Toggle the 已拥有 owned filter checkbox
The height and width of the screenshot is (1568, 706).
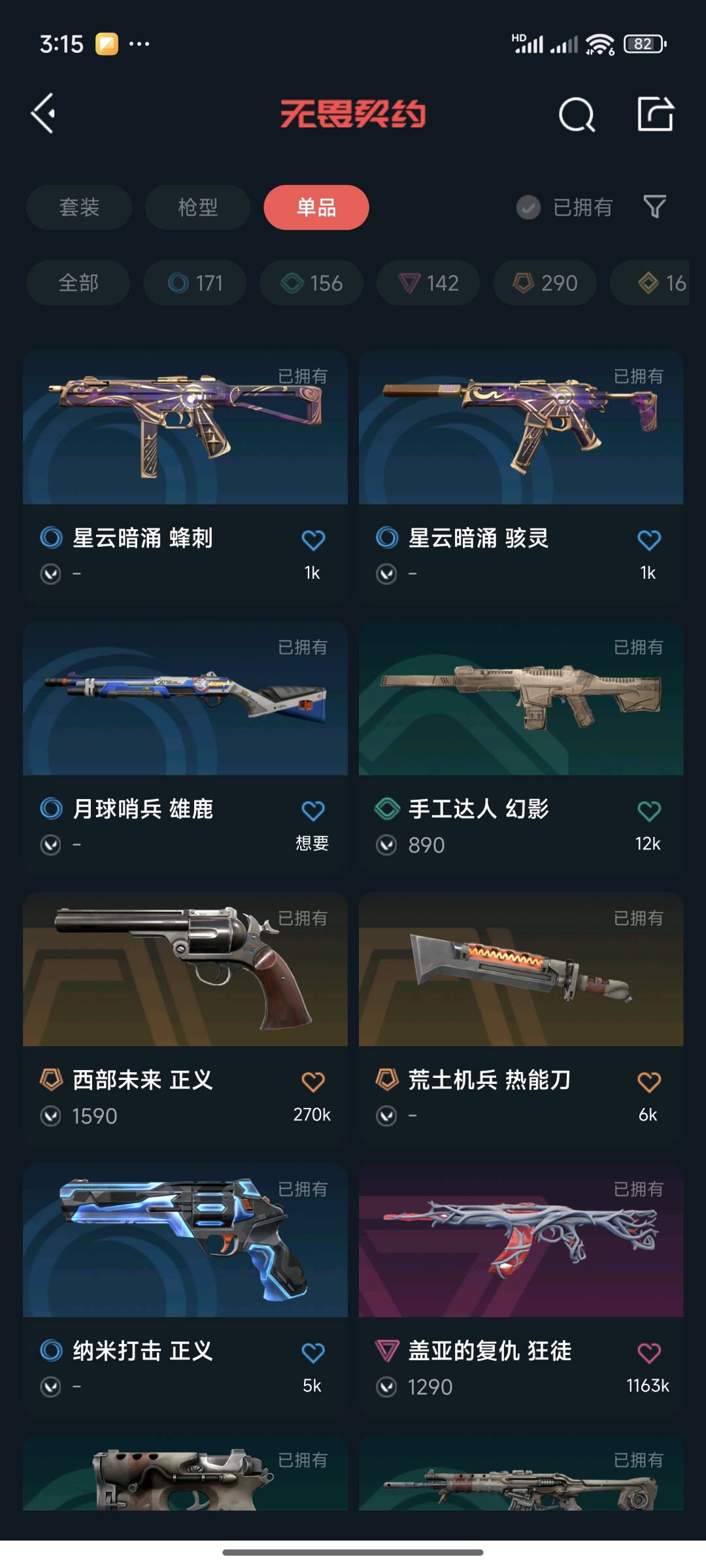528,207
